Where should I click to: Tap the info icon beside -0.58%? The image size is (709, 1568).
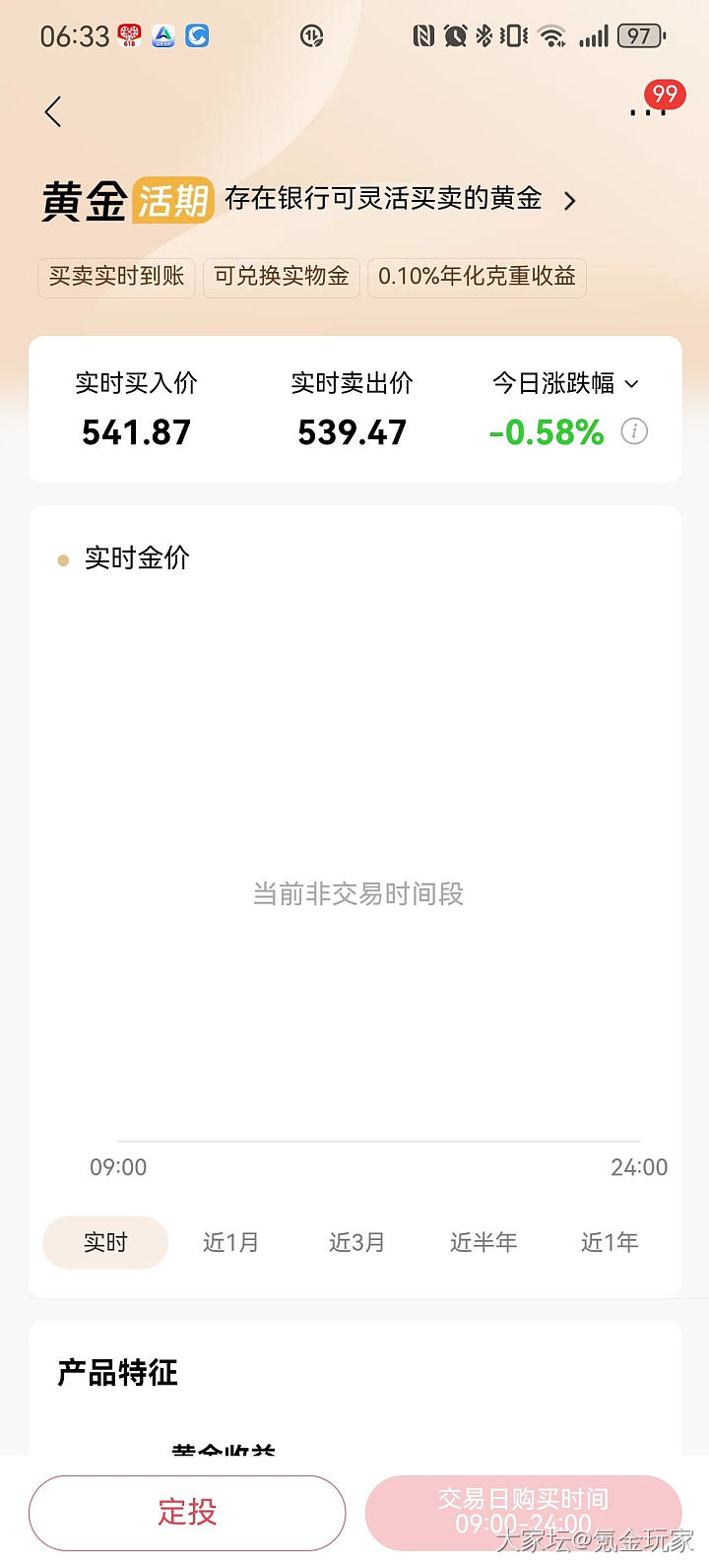coord(635,431)
